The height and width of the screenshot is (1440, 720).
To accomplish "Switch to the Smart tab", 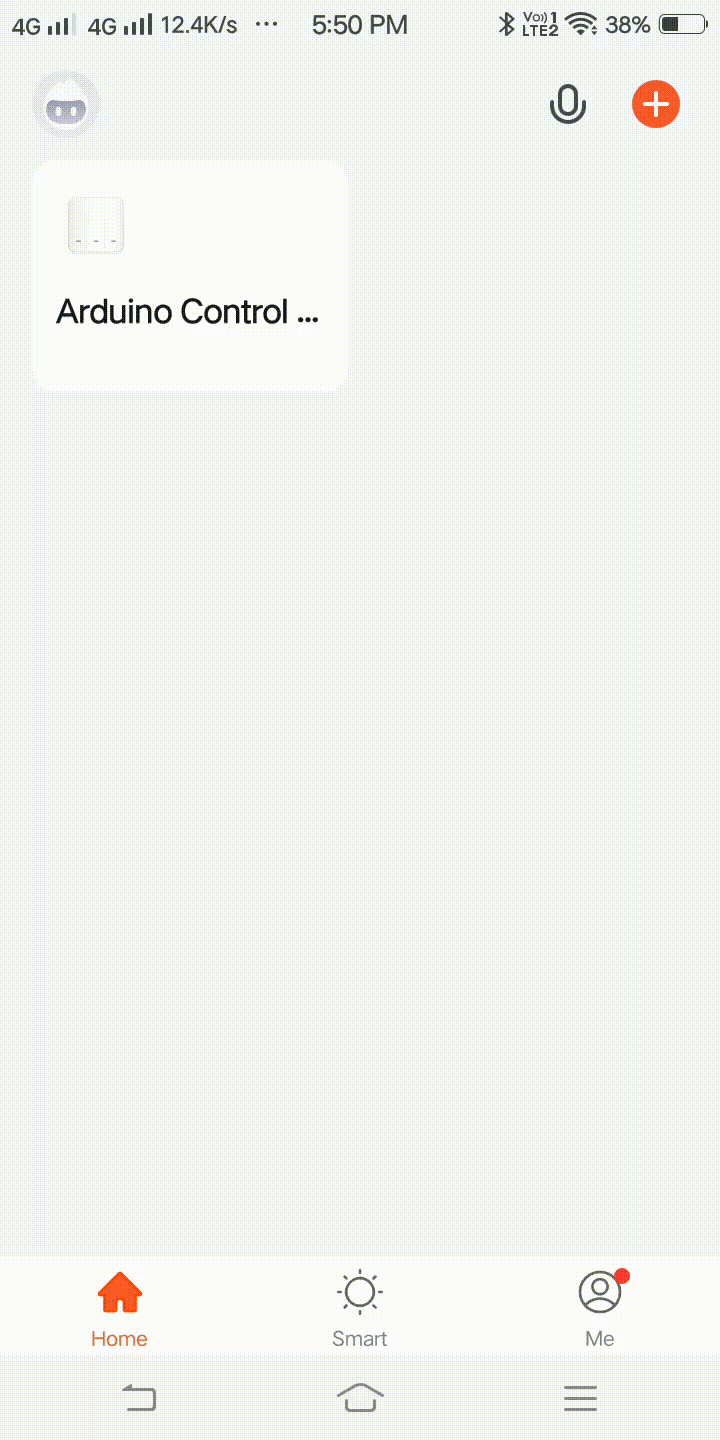I will pyautogui.click(x=360, y=1308).
